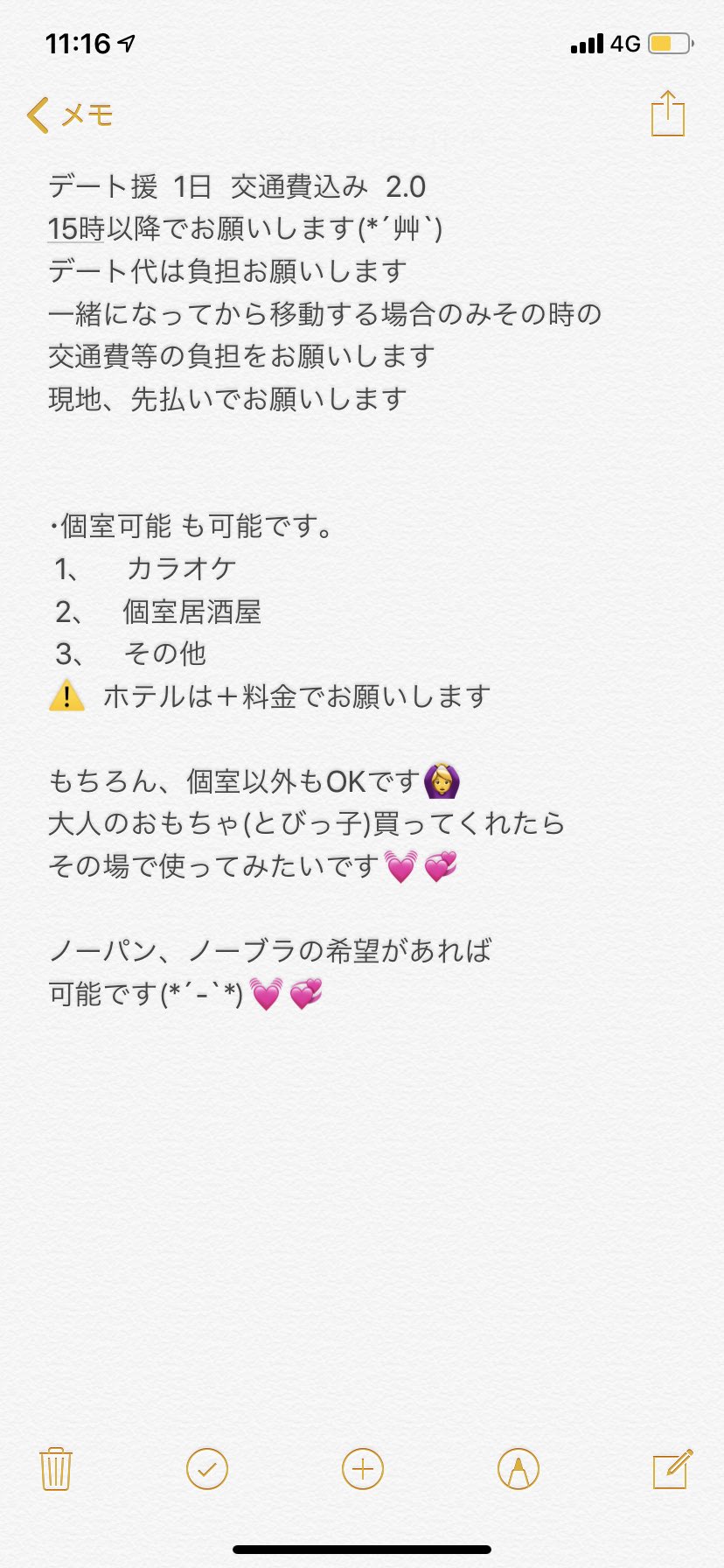This screenshot has height=1568, width=724.
Task: Open the drawing markup pen tool
Action: click(x=519, y=1469)
